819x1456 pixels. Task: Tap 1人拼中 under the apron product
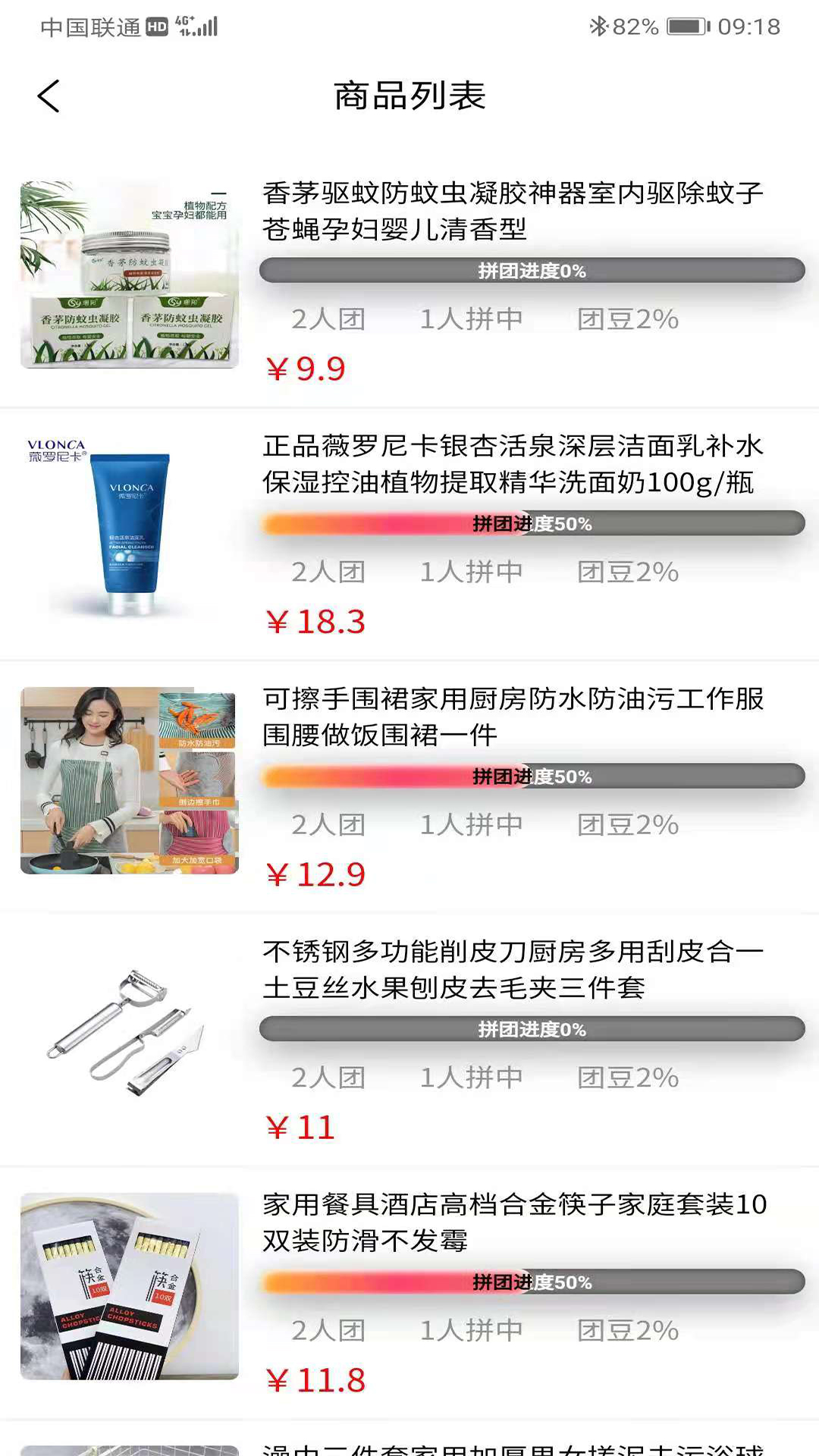coord(472,824)
